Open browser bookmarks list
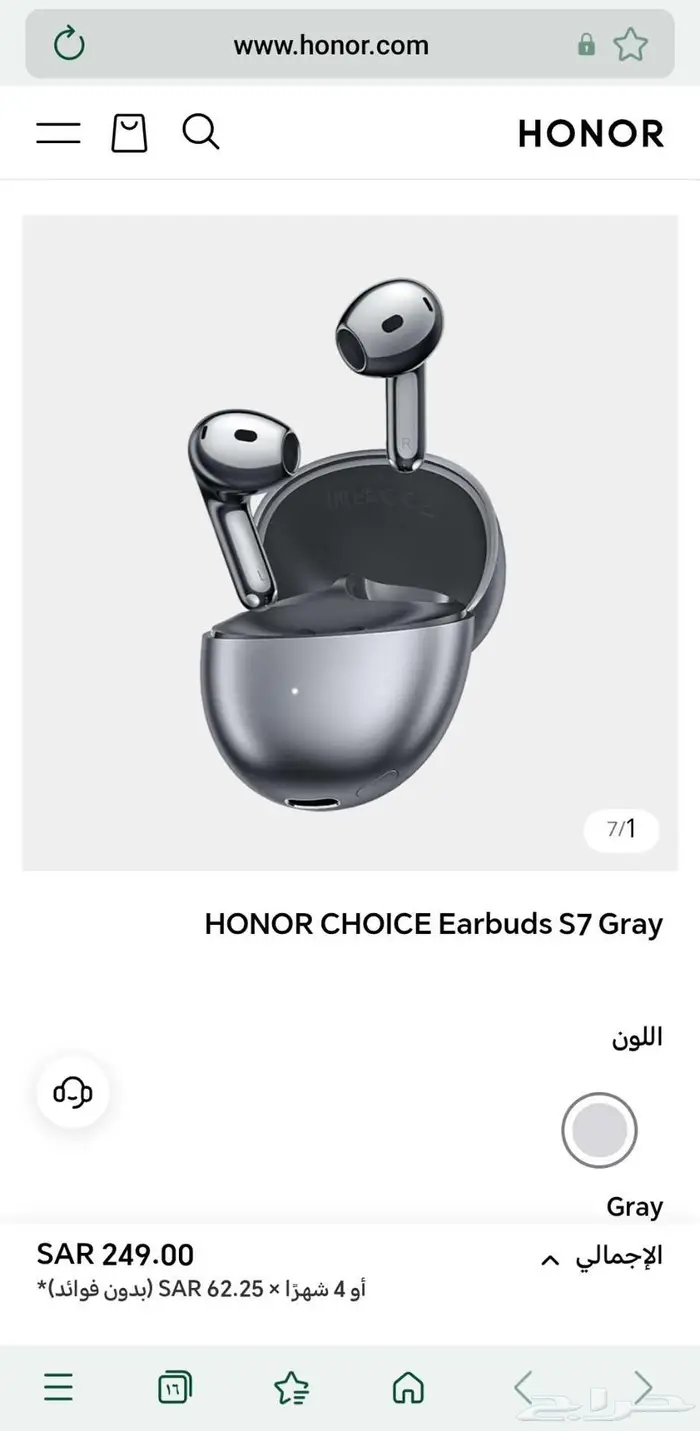 click(291, 1387)
